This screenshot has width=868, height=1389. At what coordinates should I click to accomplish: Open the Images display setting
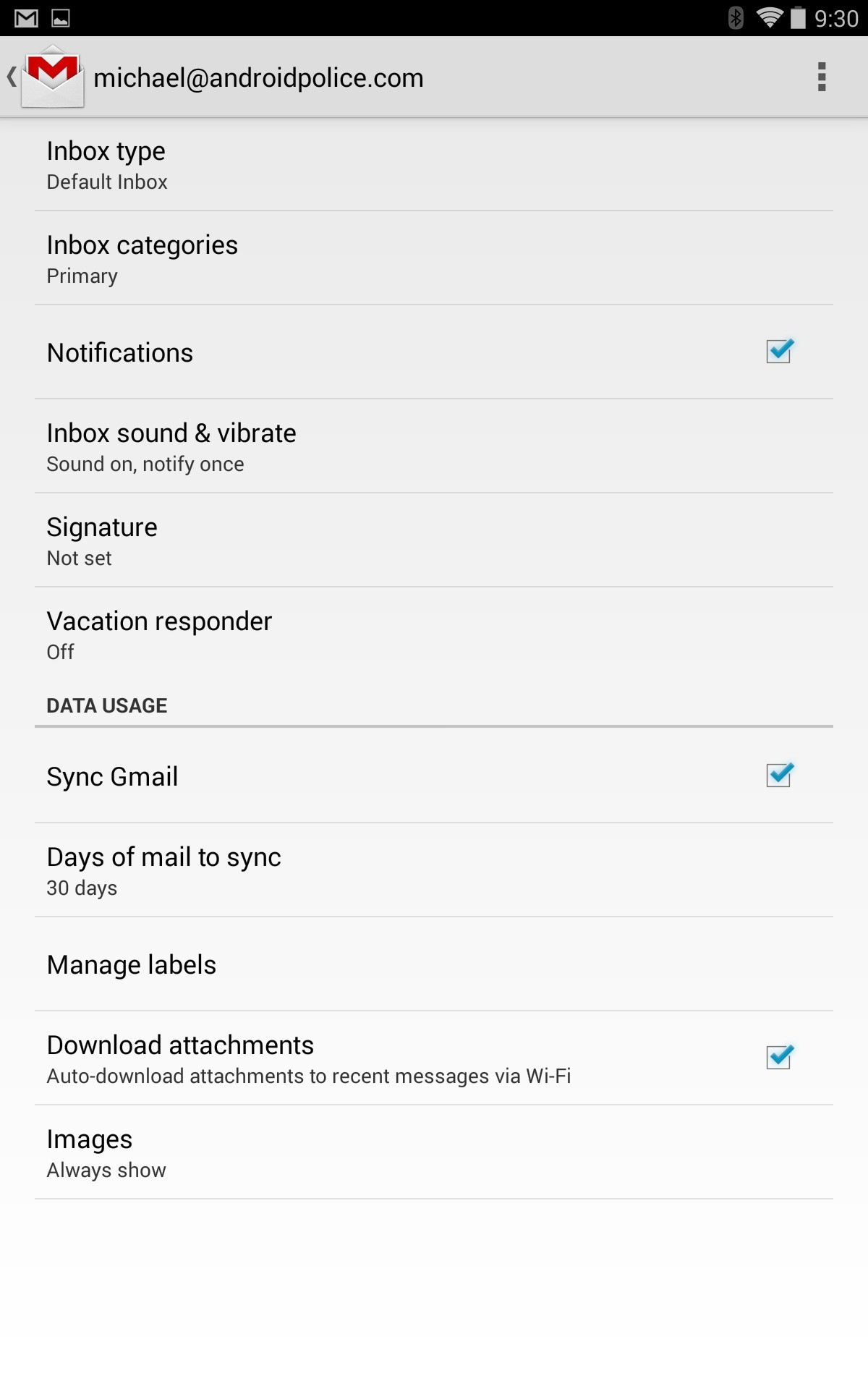[434, 1153]
